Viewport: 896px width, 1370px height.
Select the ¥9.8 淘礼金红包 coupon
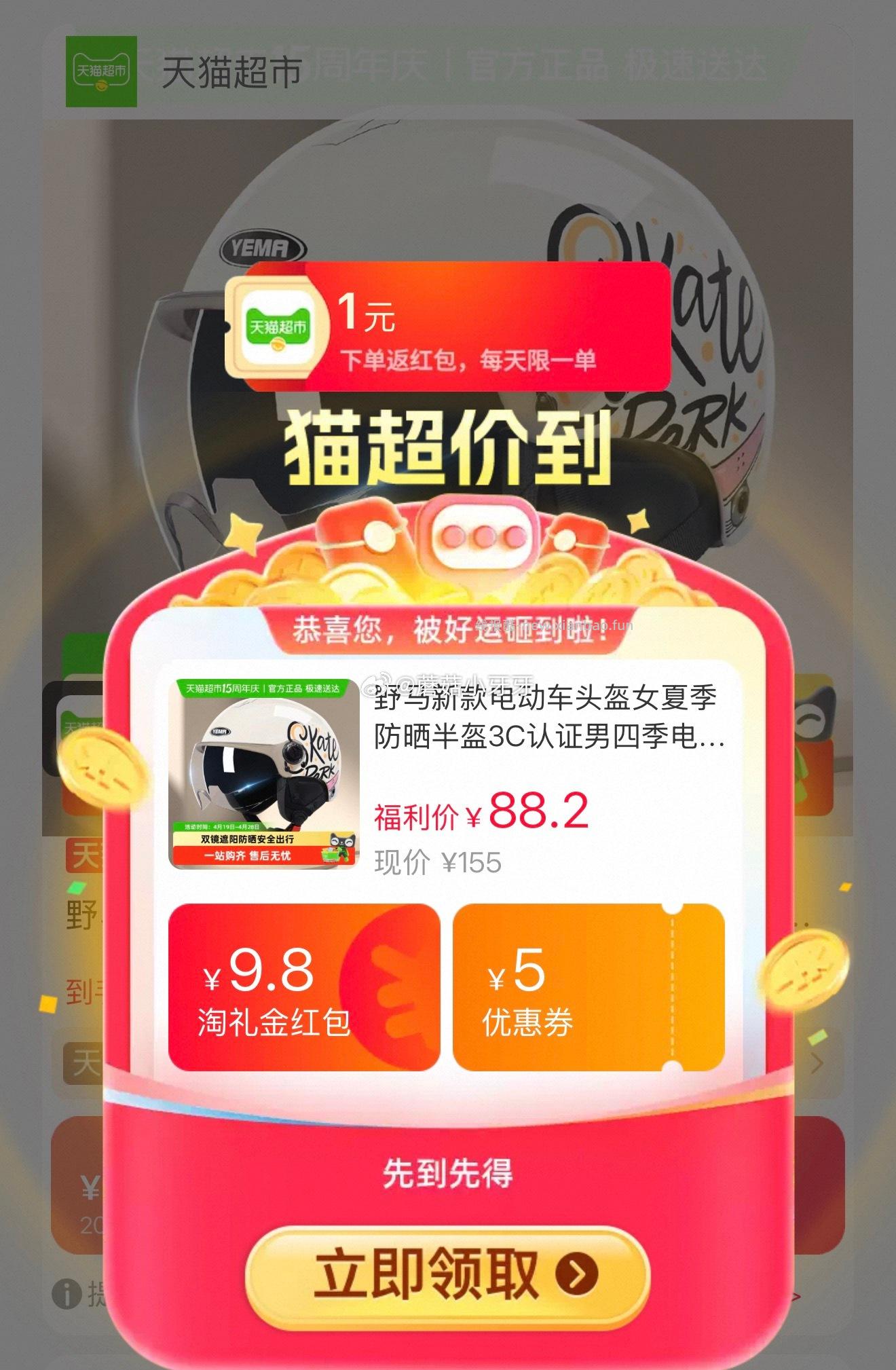tap(303, 986)
